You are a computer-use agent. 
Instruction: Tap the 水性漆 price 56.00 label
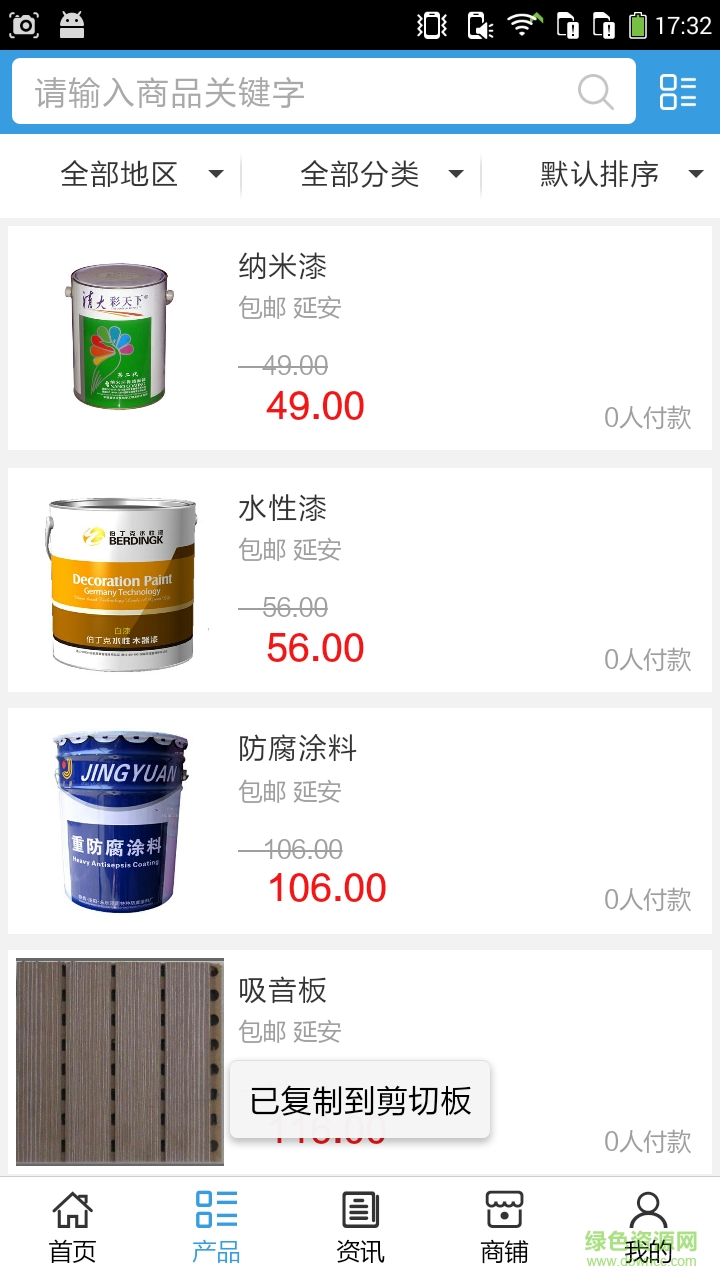pos(315,648)
